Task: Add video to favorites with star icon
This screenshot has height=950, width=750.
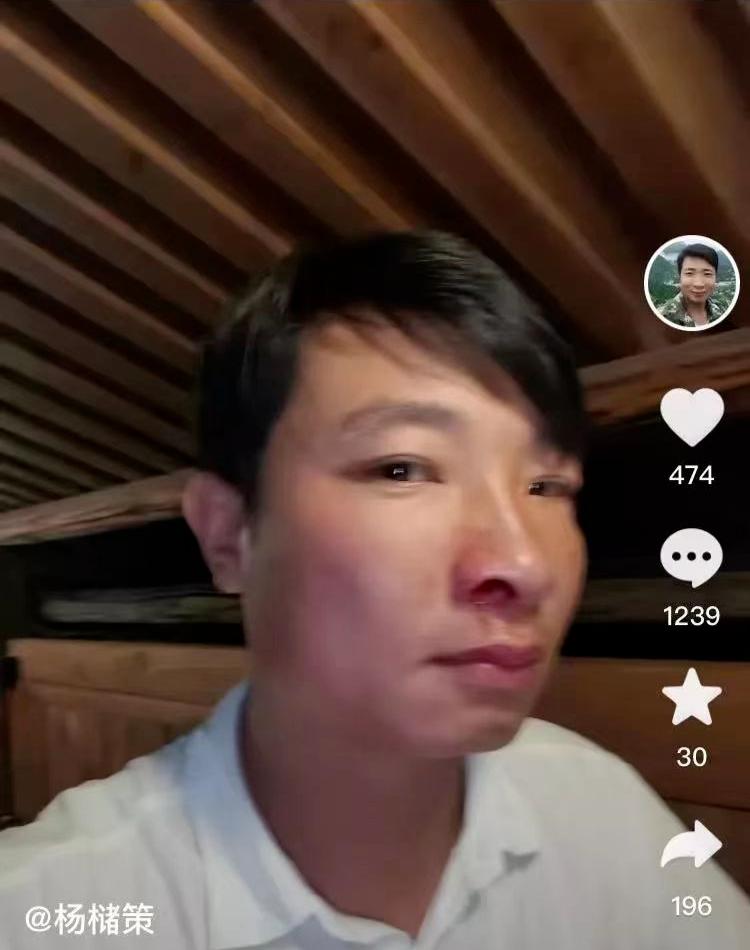Action: (x=691, y=698)
